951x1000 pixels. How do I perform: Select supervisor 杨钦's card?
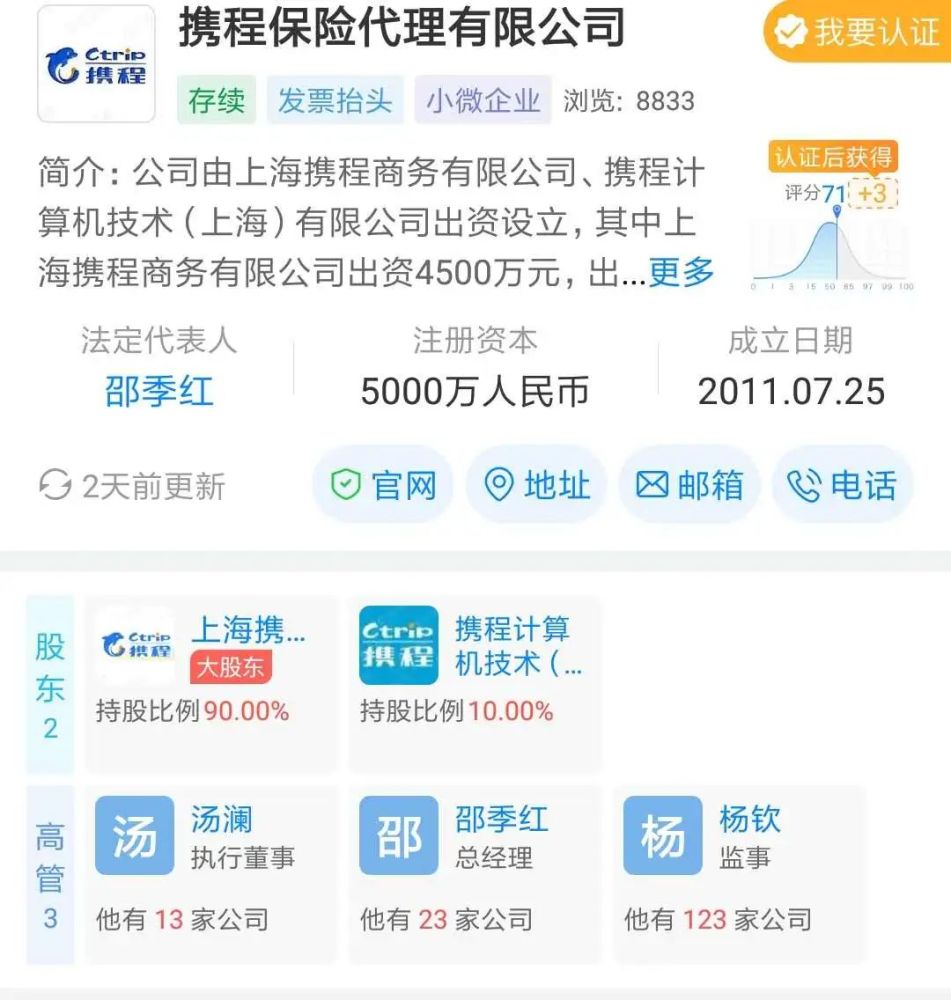(x=739, y=872)
